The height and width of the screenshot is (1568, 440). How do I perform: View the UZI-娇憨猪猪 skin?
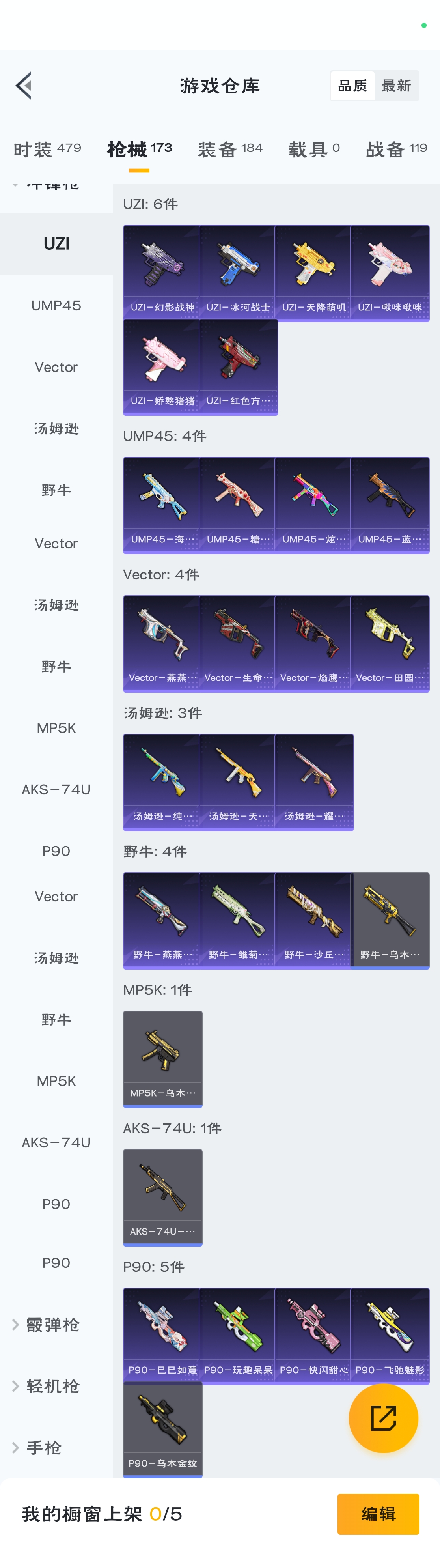point(162,366)
